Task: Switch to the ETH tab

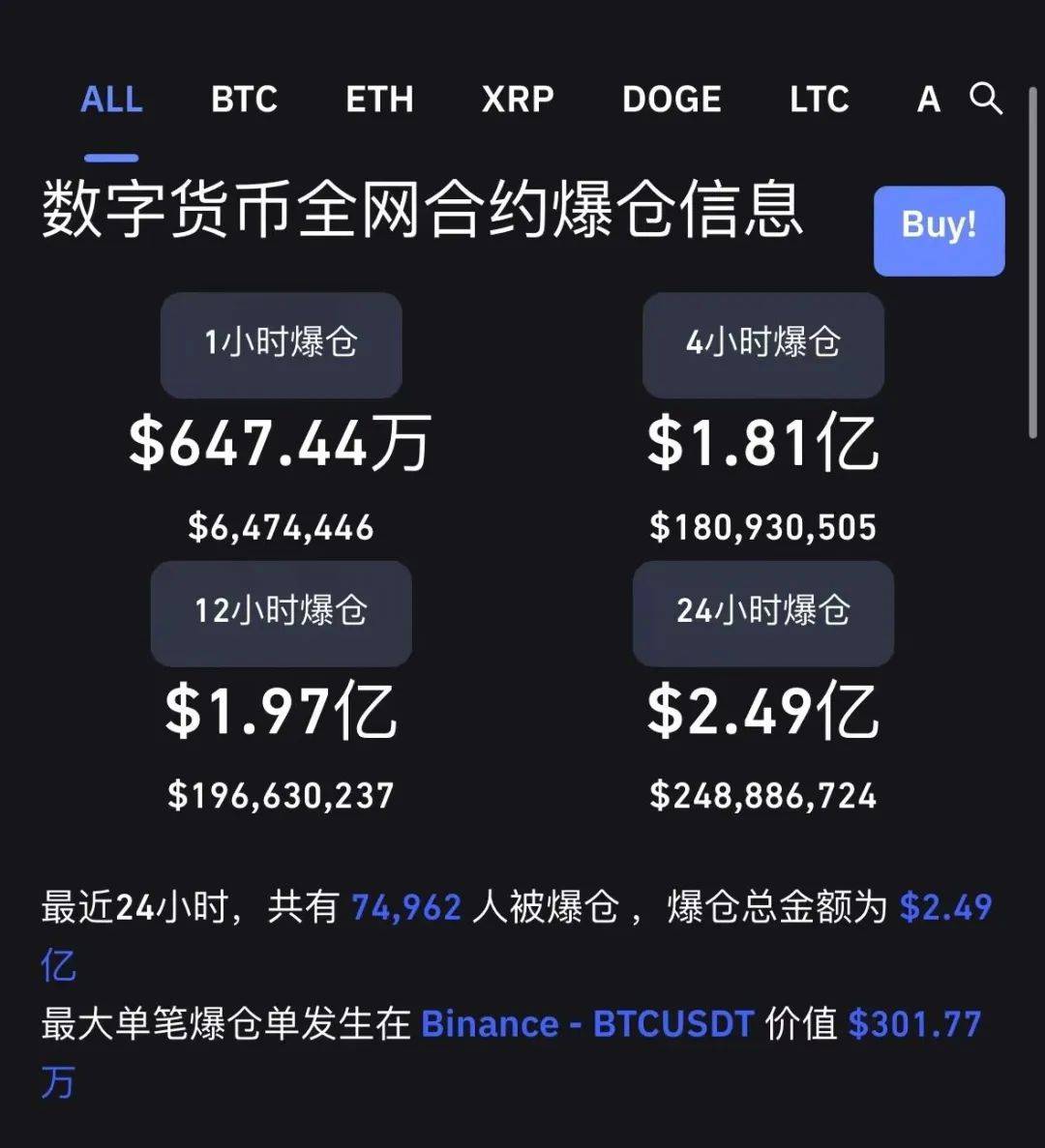Action: pos(380,100)
